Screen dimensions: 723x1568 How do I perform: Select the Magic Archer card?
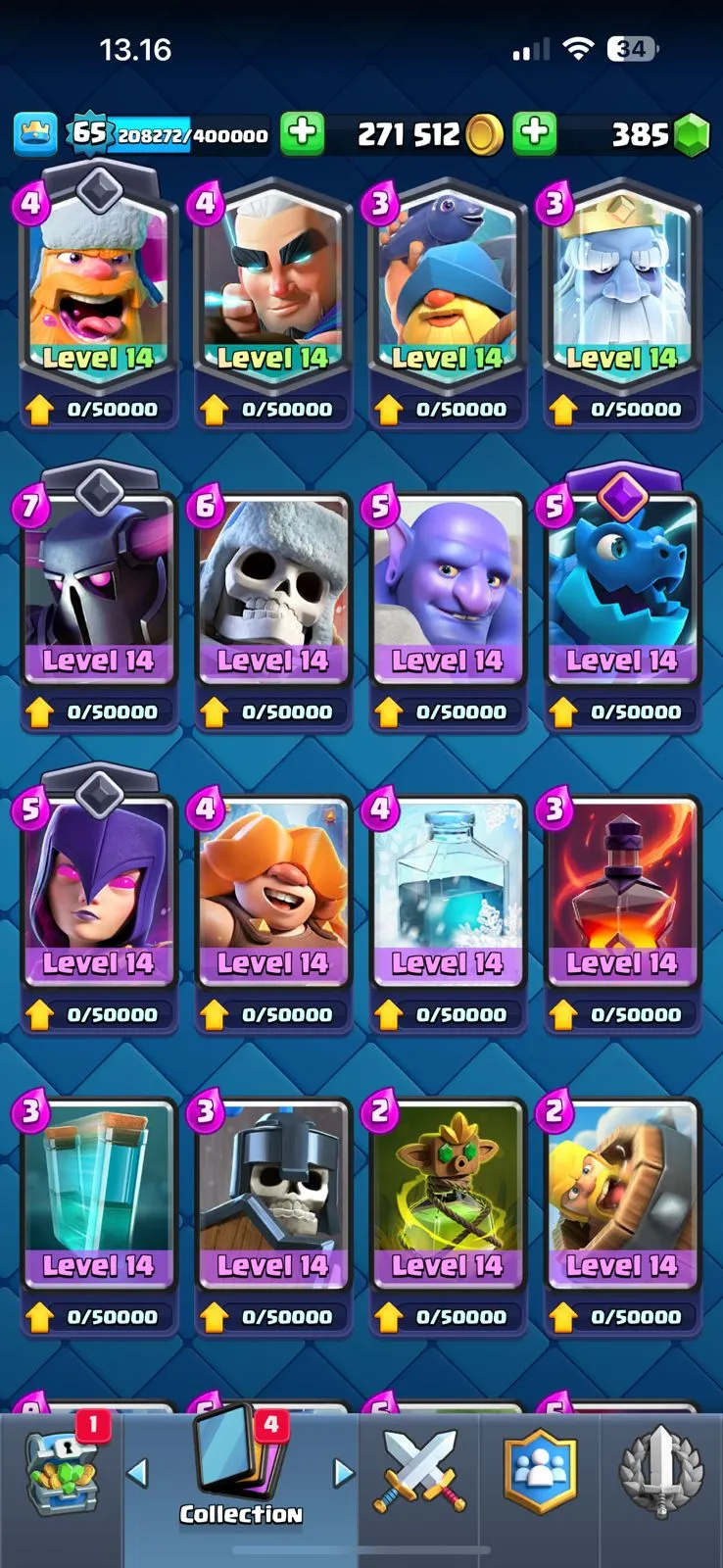tap(272, 294)
